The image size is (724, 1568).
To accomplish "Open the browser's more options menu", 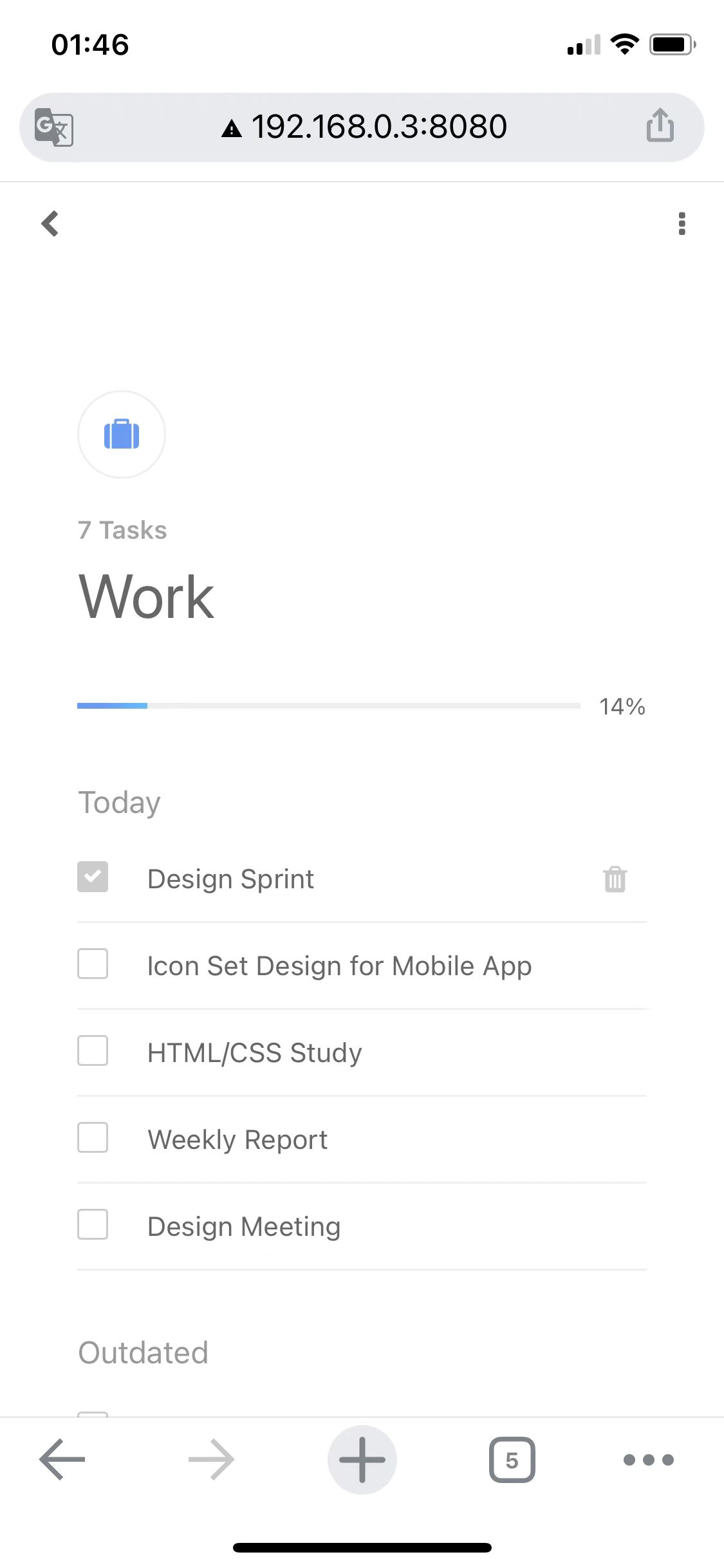I will point(649,1459).
